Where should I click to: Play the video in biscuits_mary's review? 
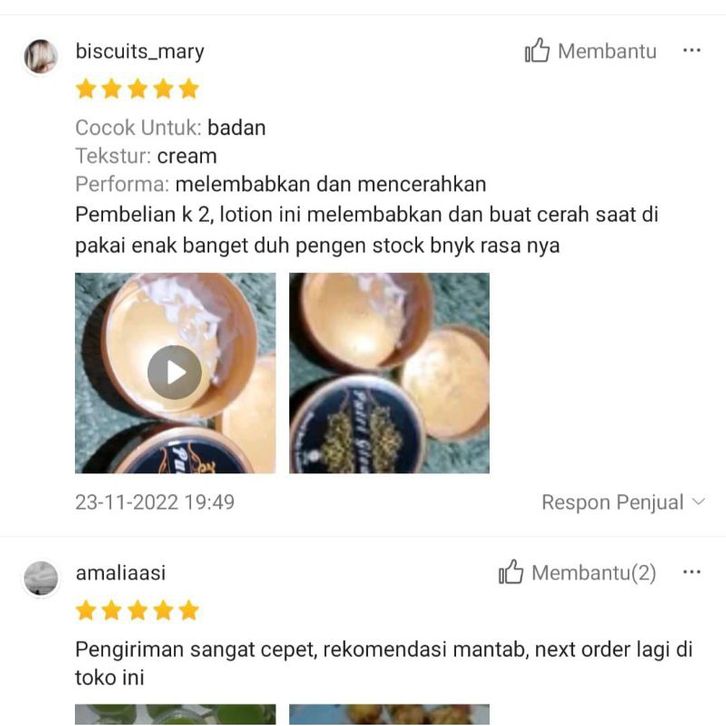175,372
